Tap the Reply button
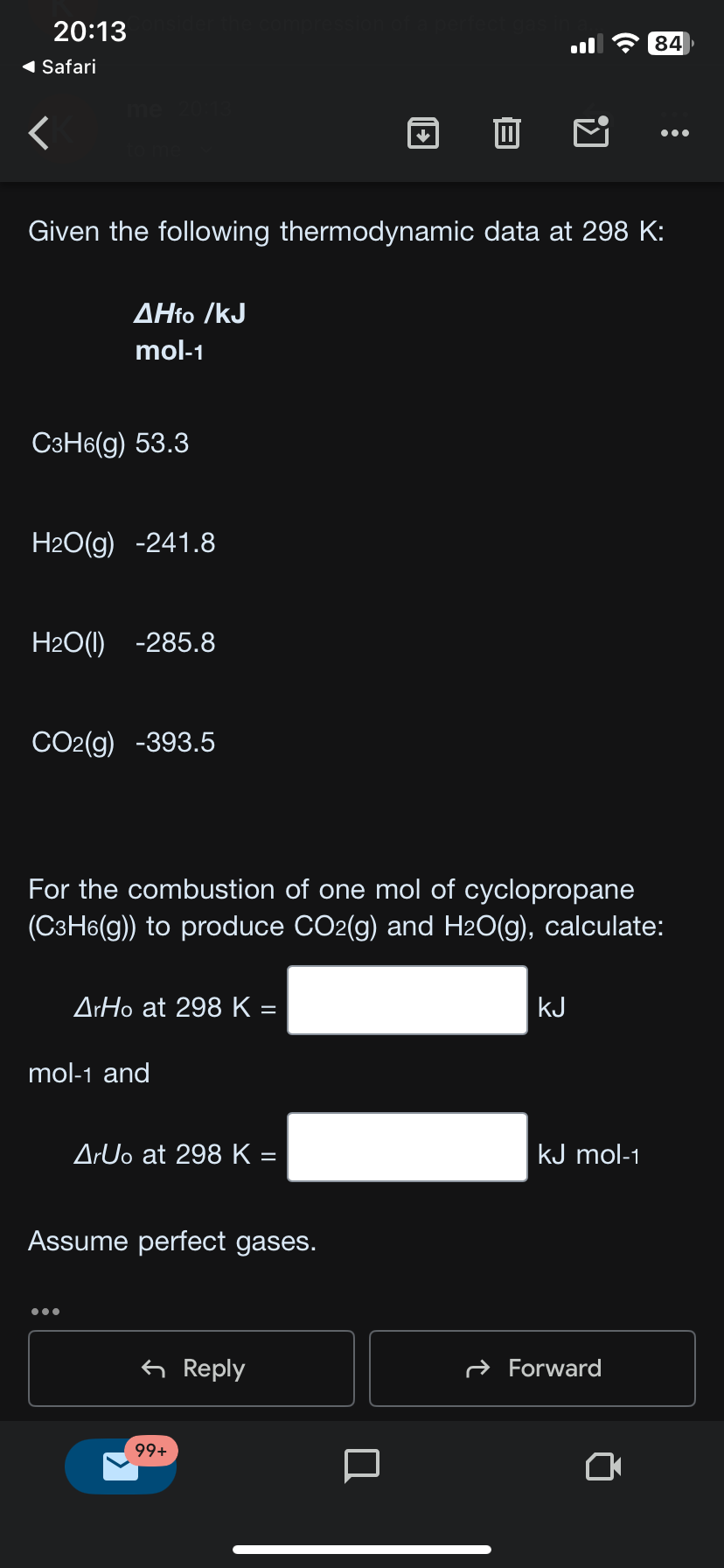 coord(191,1368)
